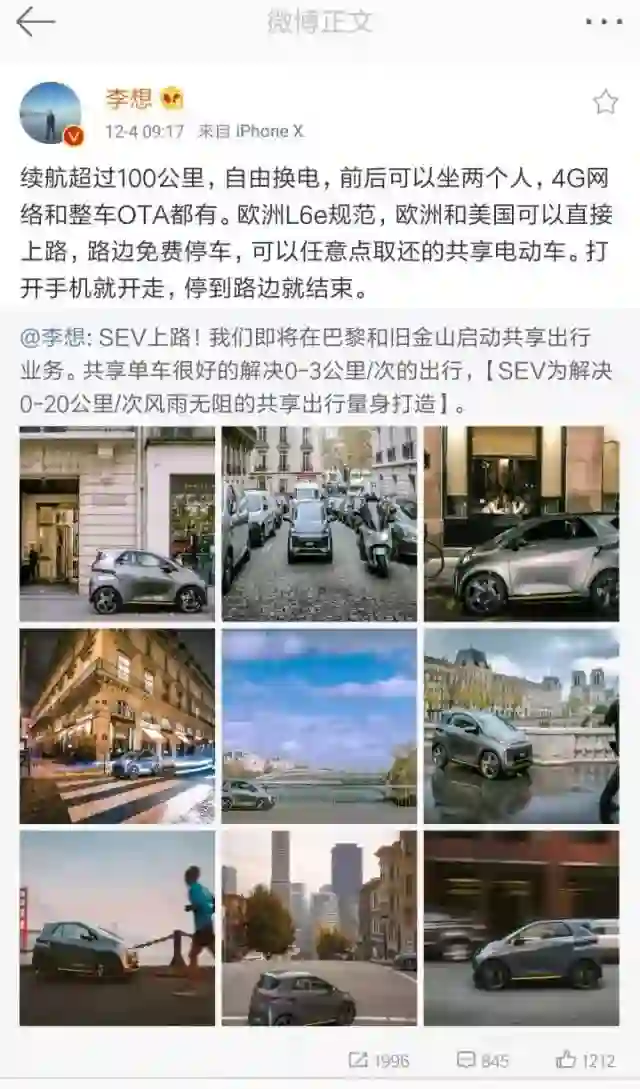Open close-up car photo by lit window

[521, 524]
